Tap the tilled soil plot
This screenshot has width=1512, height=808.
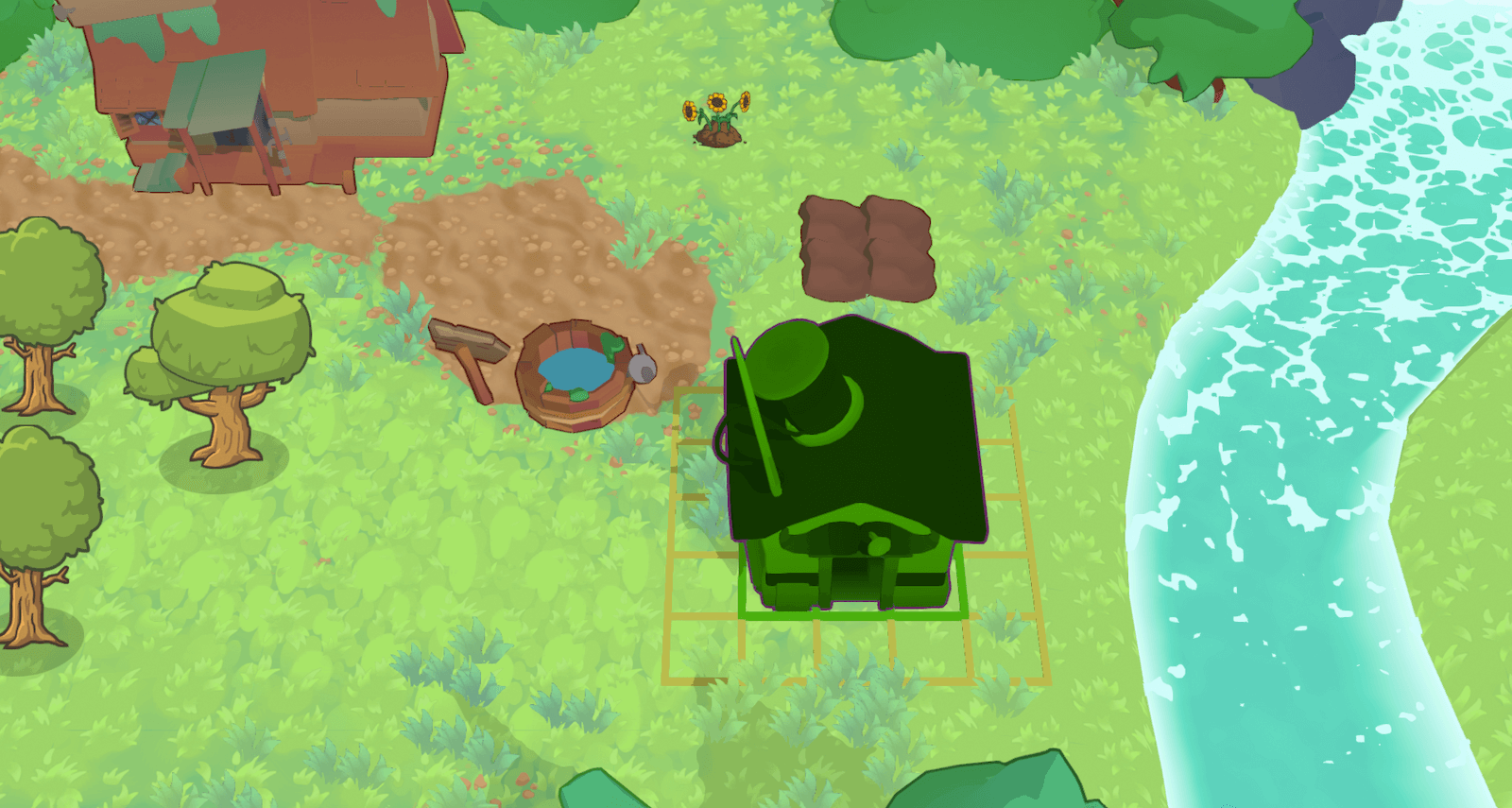867,248
